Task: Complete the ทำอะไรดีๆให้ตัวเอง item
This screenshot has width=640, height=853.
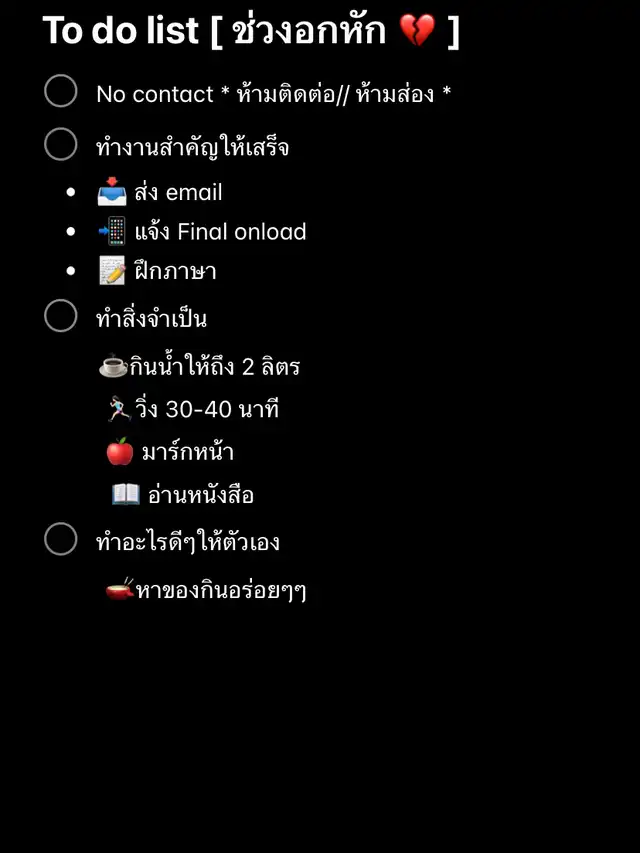Action: coord(61,539)
